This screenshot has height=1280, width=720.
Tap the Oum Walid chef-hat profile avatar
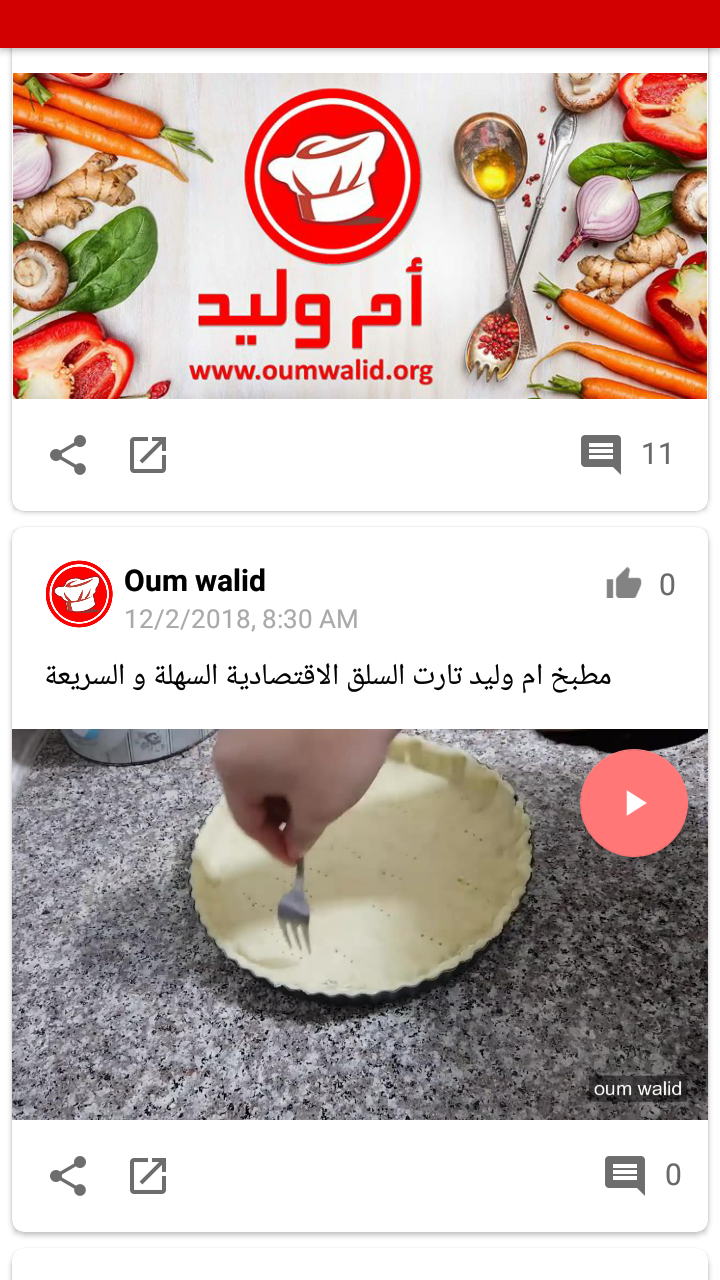[x=79, y=593]
